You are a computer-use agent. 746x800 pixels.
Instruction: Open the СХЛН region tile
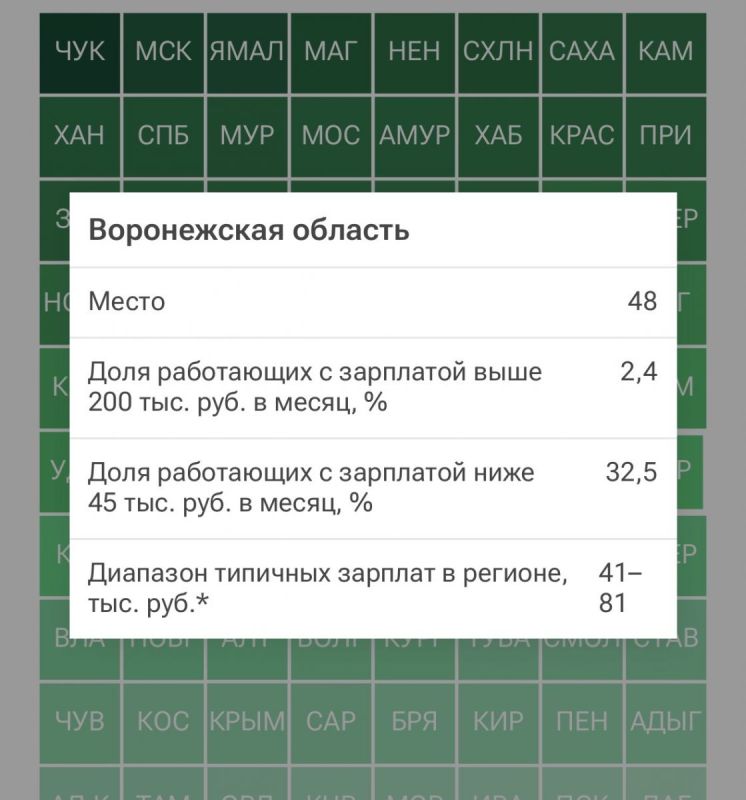[x=498, y=52]
